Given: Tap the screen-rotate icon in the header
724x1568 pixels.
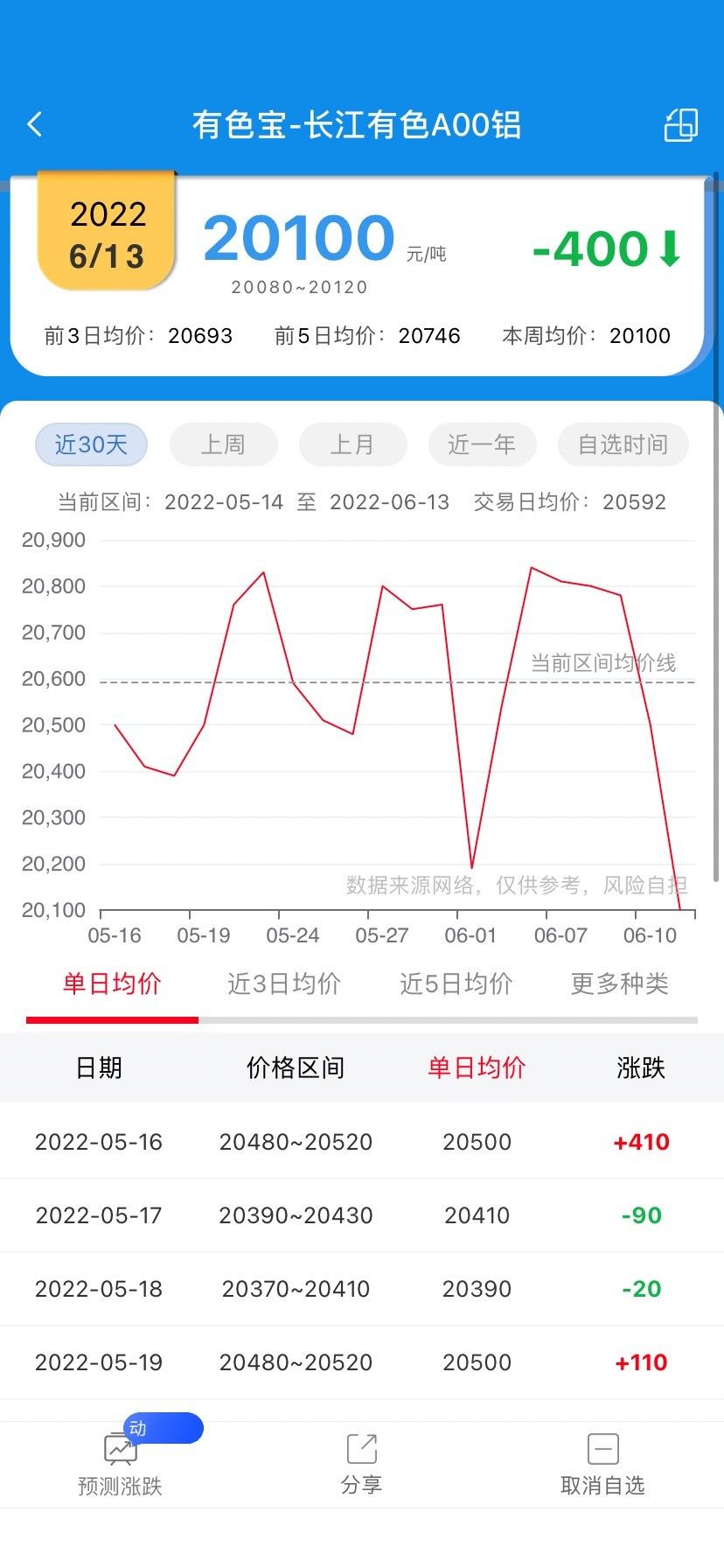Looking at the screenshot, I should [x=681, y=124].
